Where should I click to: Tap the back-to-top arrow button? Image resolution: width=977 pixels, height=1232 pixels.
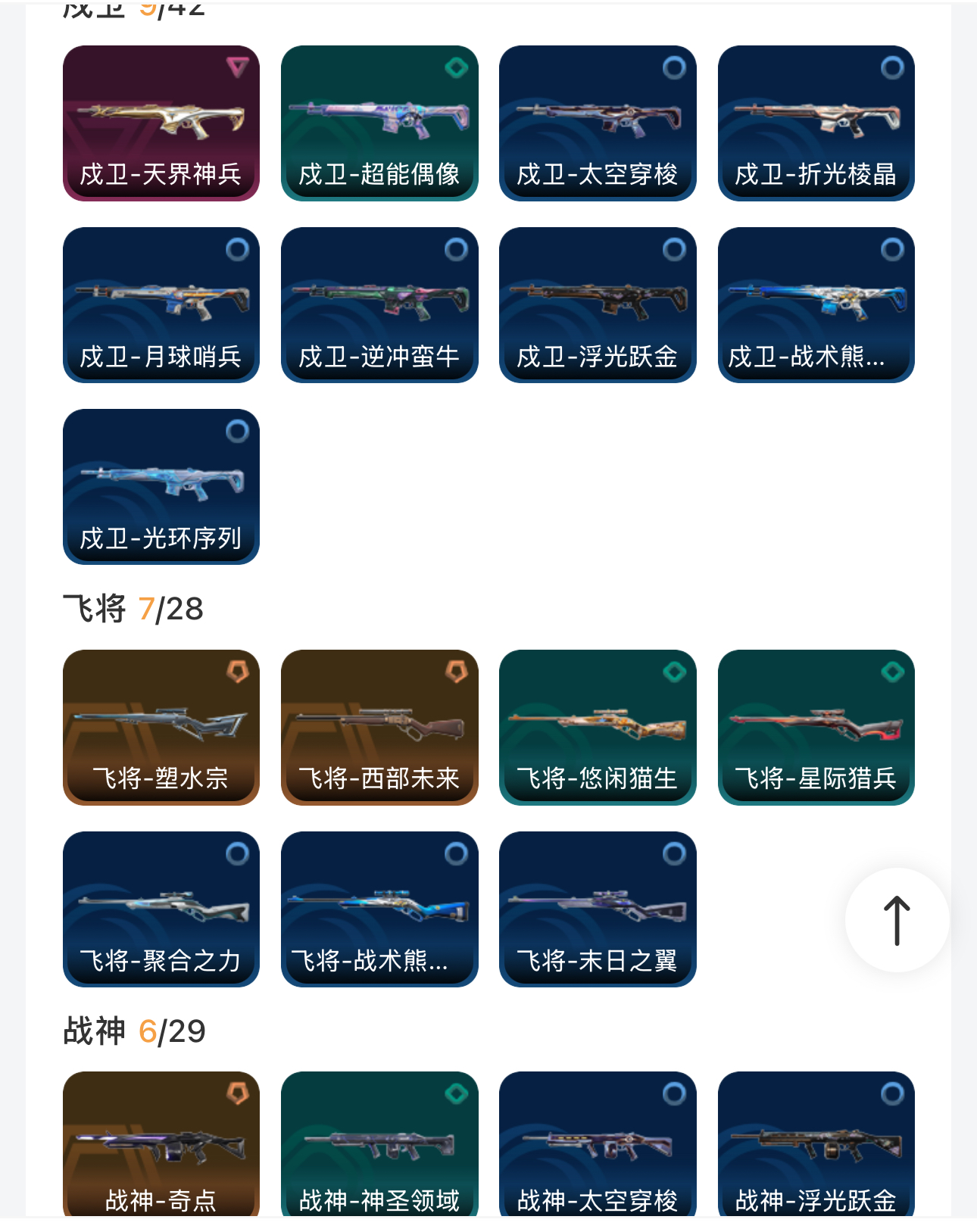pos(897,920)
